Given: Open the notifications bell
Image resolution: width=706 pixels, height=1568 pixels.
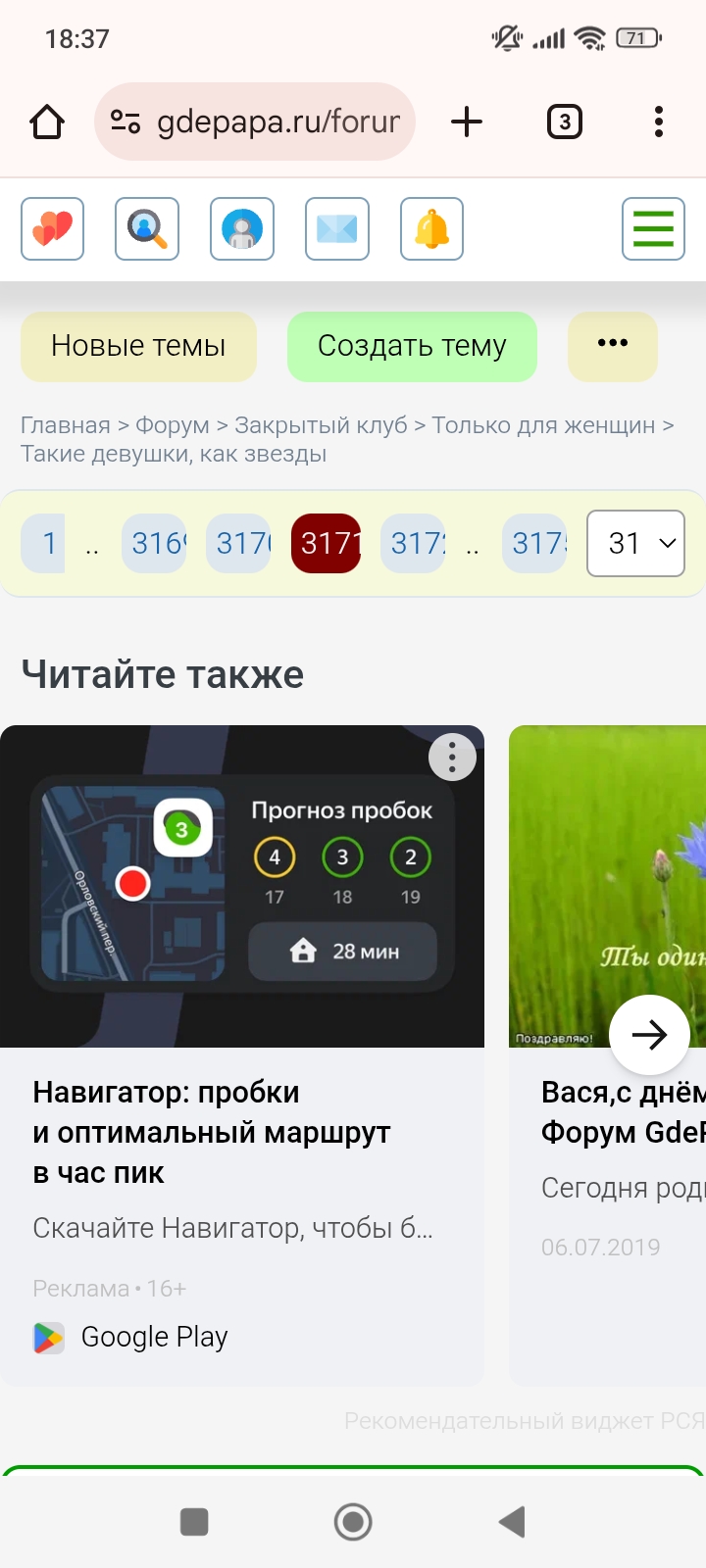Looking at the screenshot, I should (x=432, y=229).
